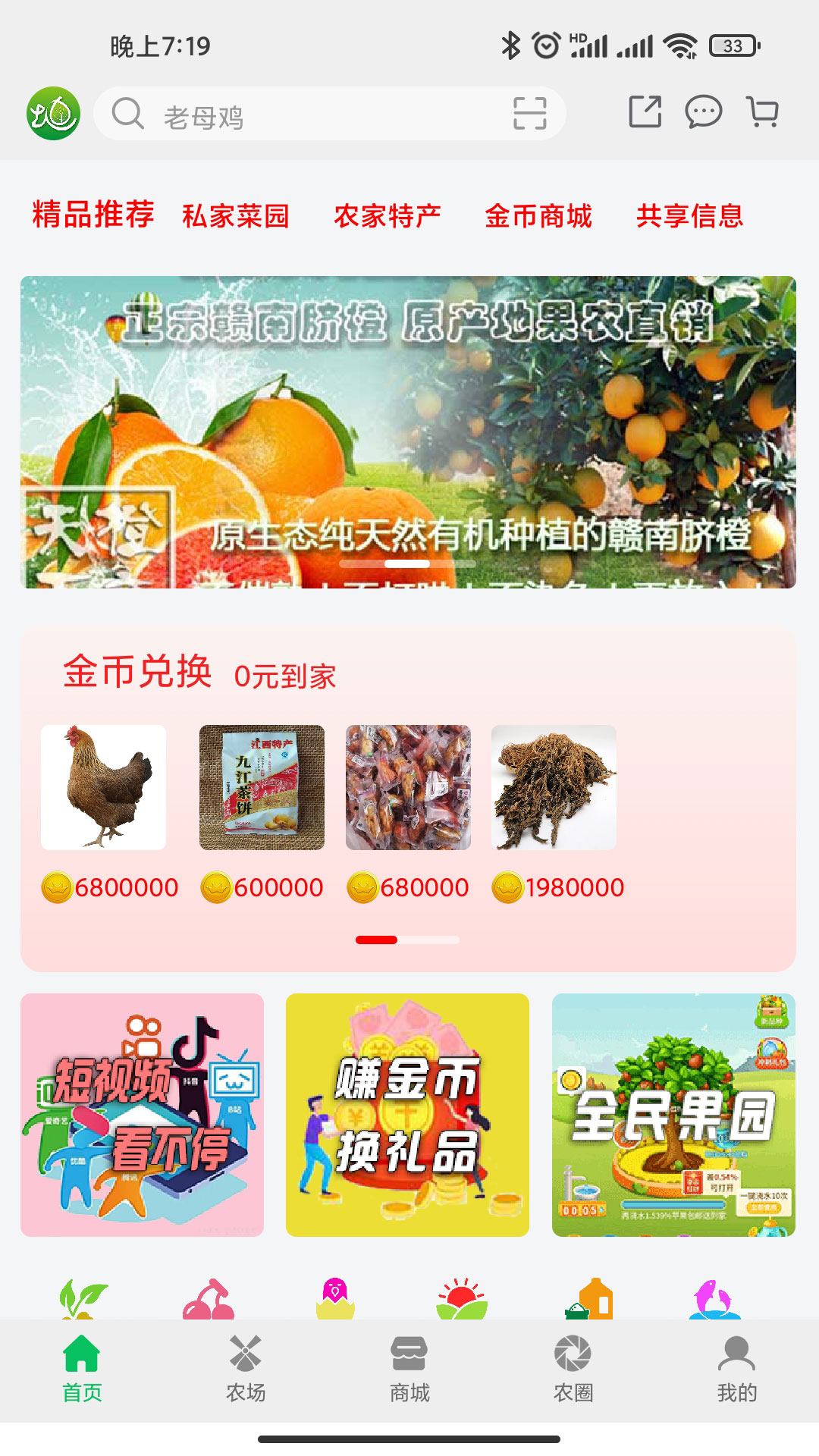Tap the search box showing 老母鸡

(x=329, y=114)
